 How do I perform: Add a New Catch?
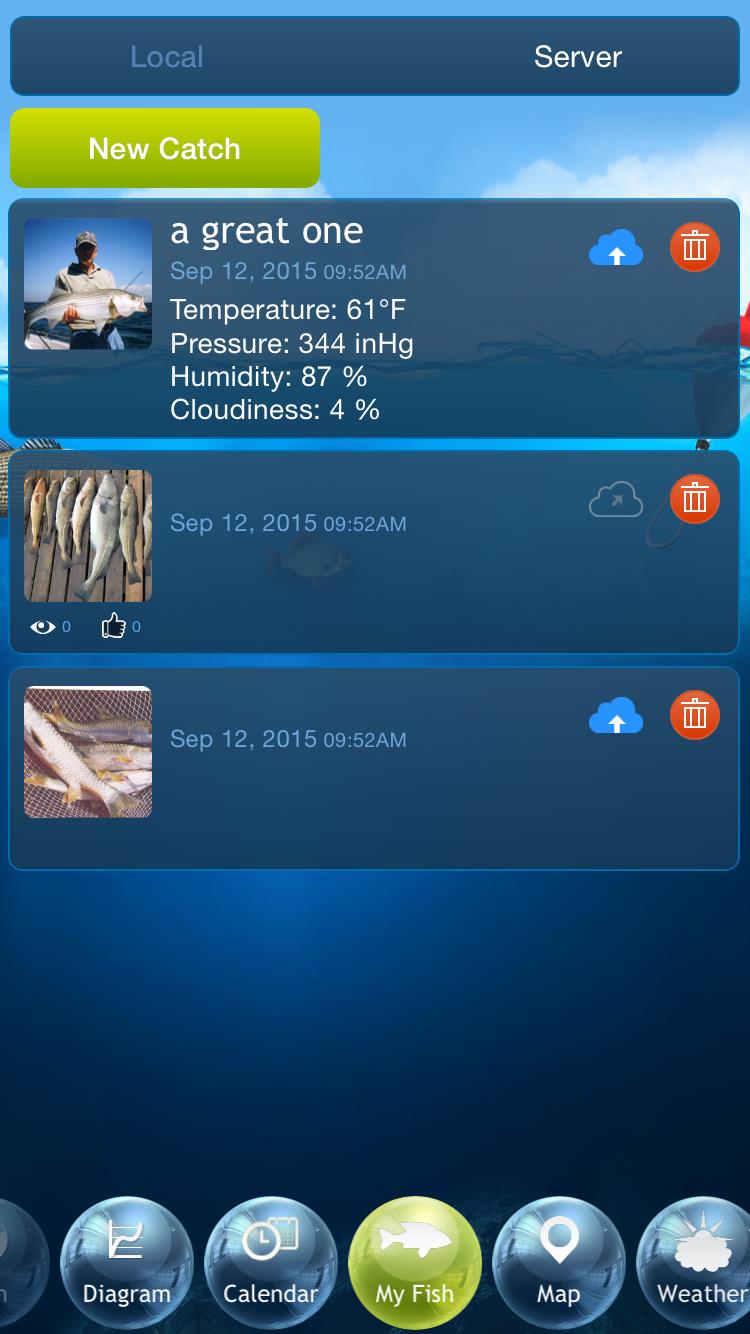pyautogui.click(x=165, y=148)
